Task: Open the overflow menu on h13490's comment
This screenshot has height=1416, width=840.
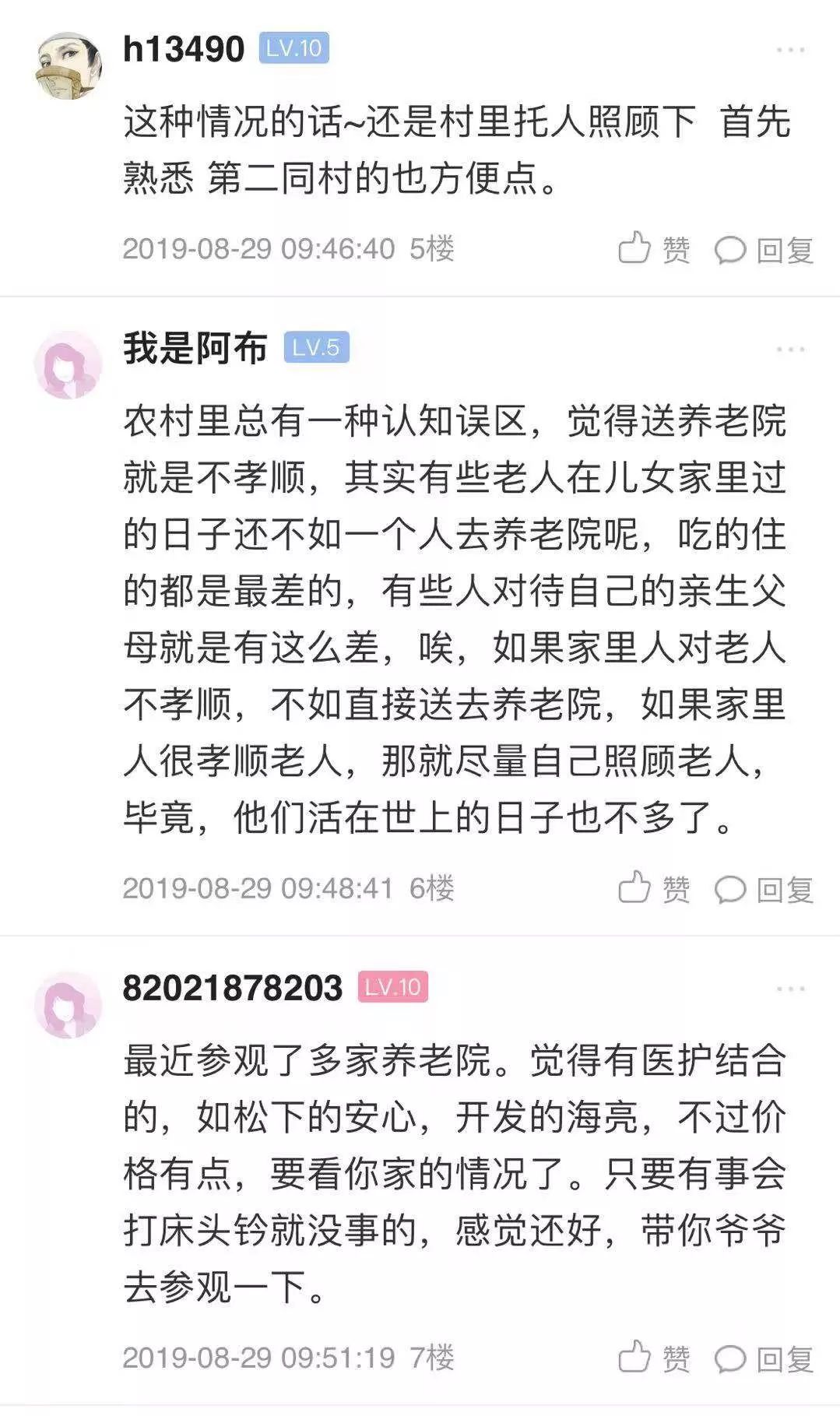Action: coord(790,51)
